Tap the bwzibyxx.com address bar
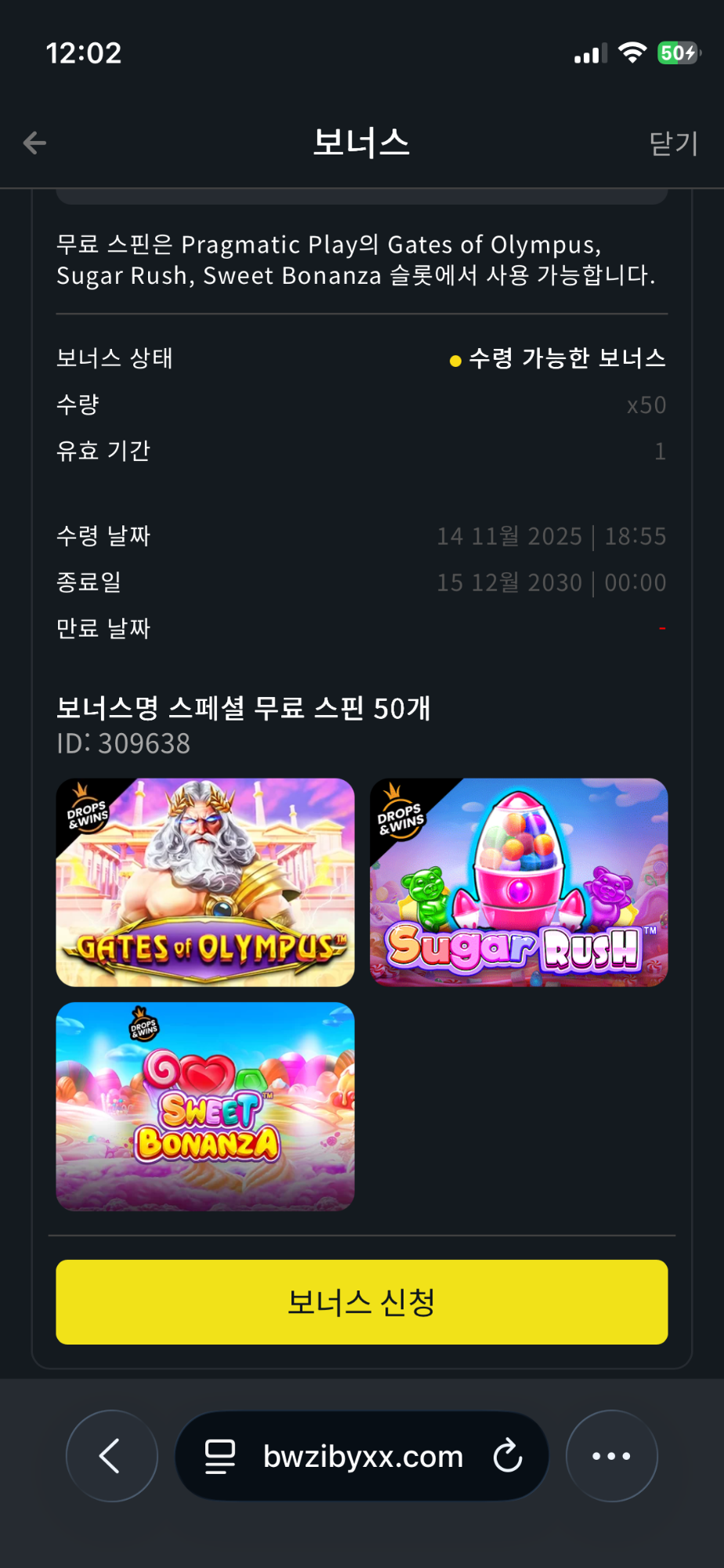 click(x=362, y=1456)
